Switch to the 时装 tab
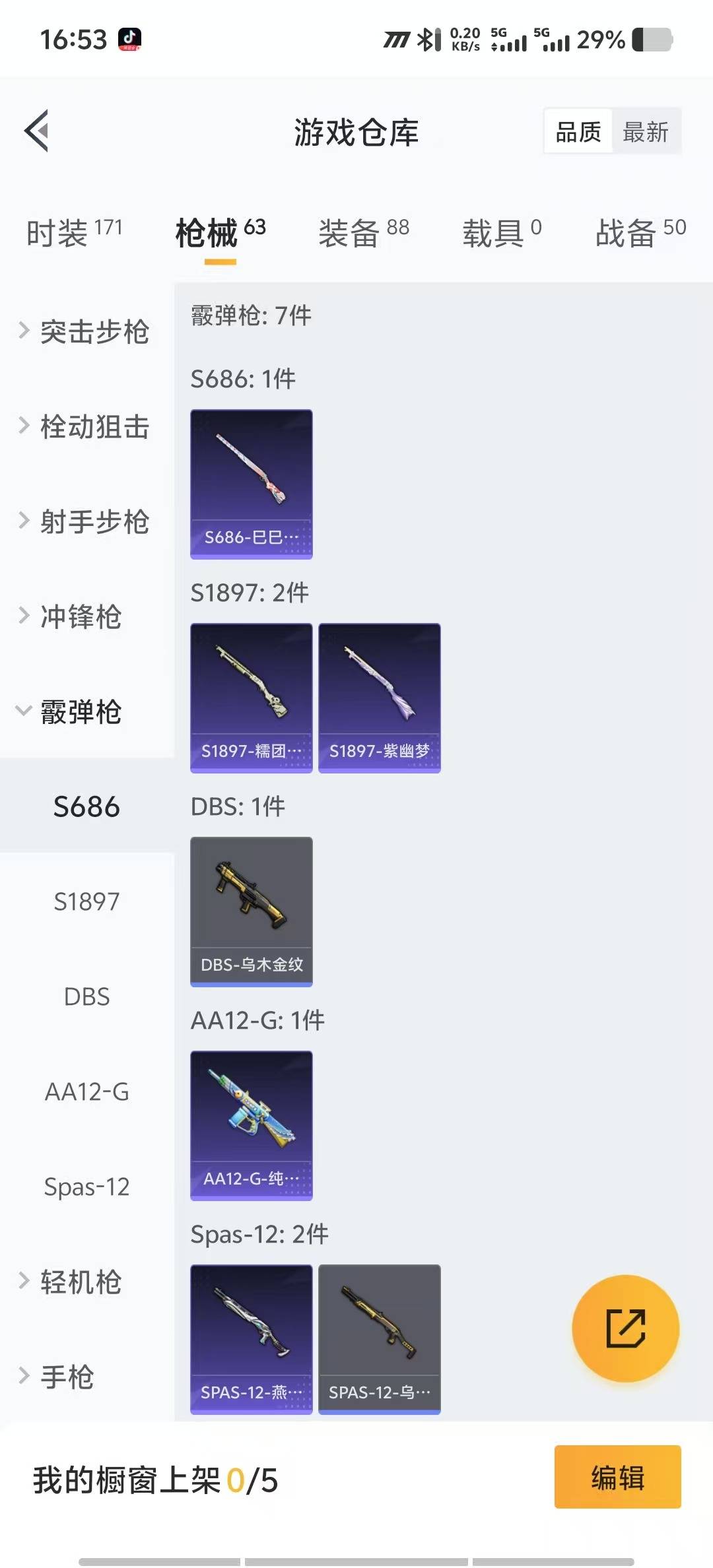The image size is (713, 1568). [74, 232]
